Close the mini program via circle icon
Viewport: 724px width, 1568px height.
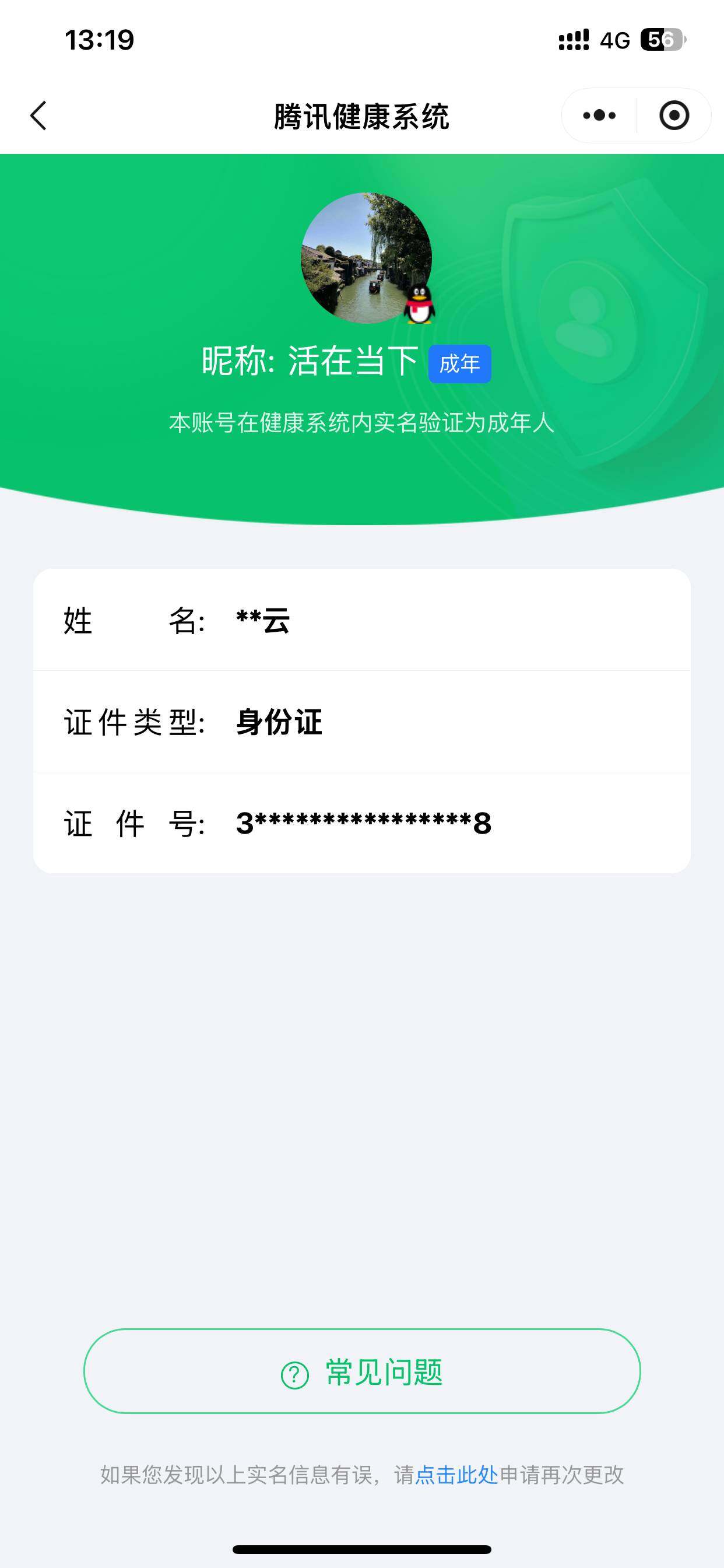point(673,116)
